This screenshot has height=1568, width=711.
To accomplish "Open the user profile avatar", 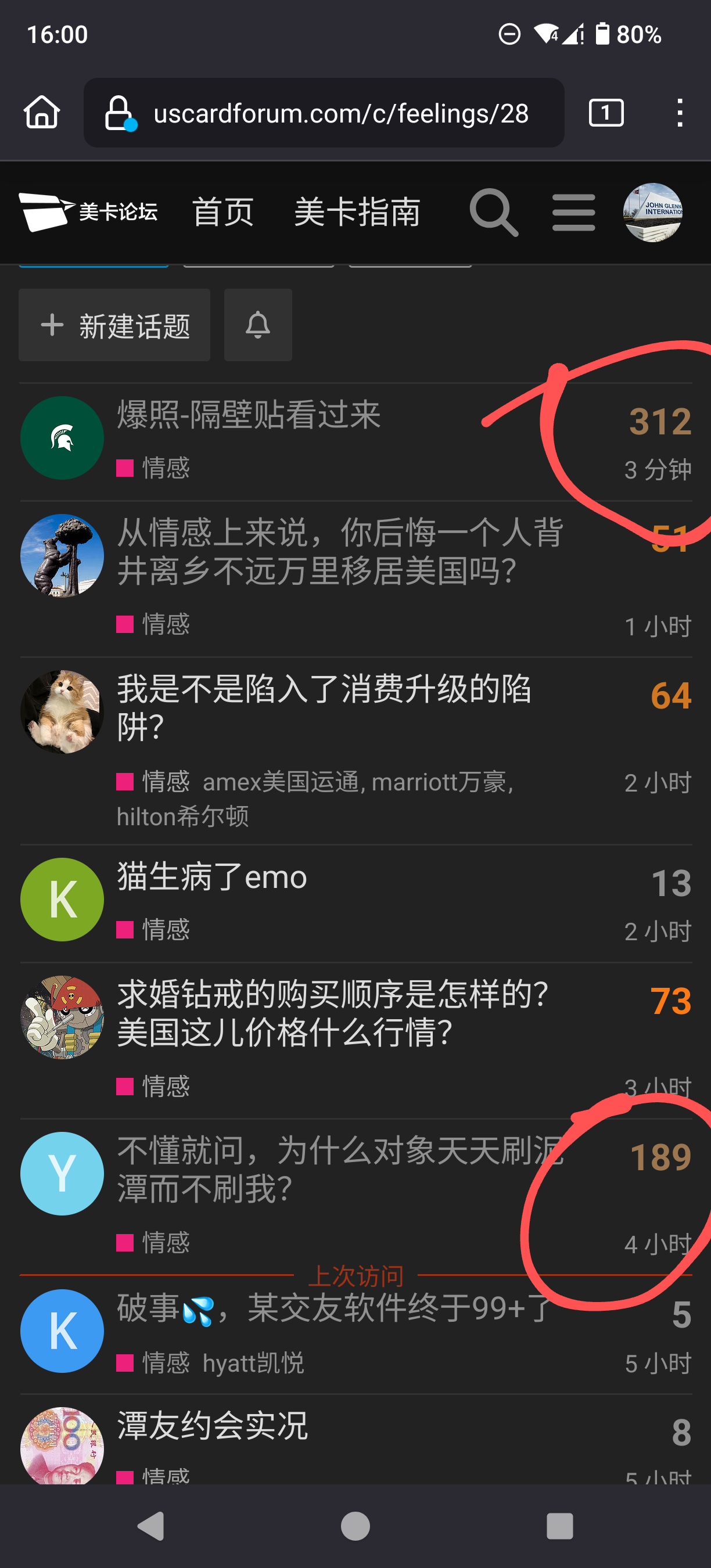I will point(652,213).
